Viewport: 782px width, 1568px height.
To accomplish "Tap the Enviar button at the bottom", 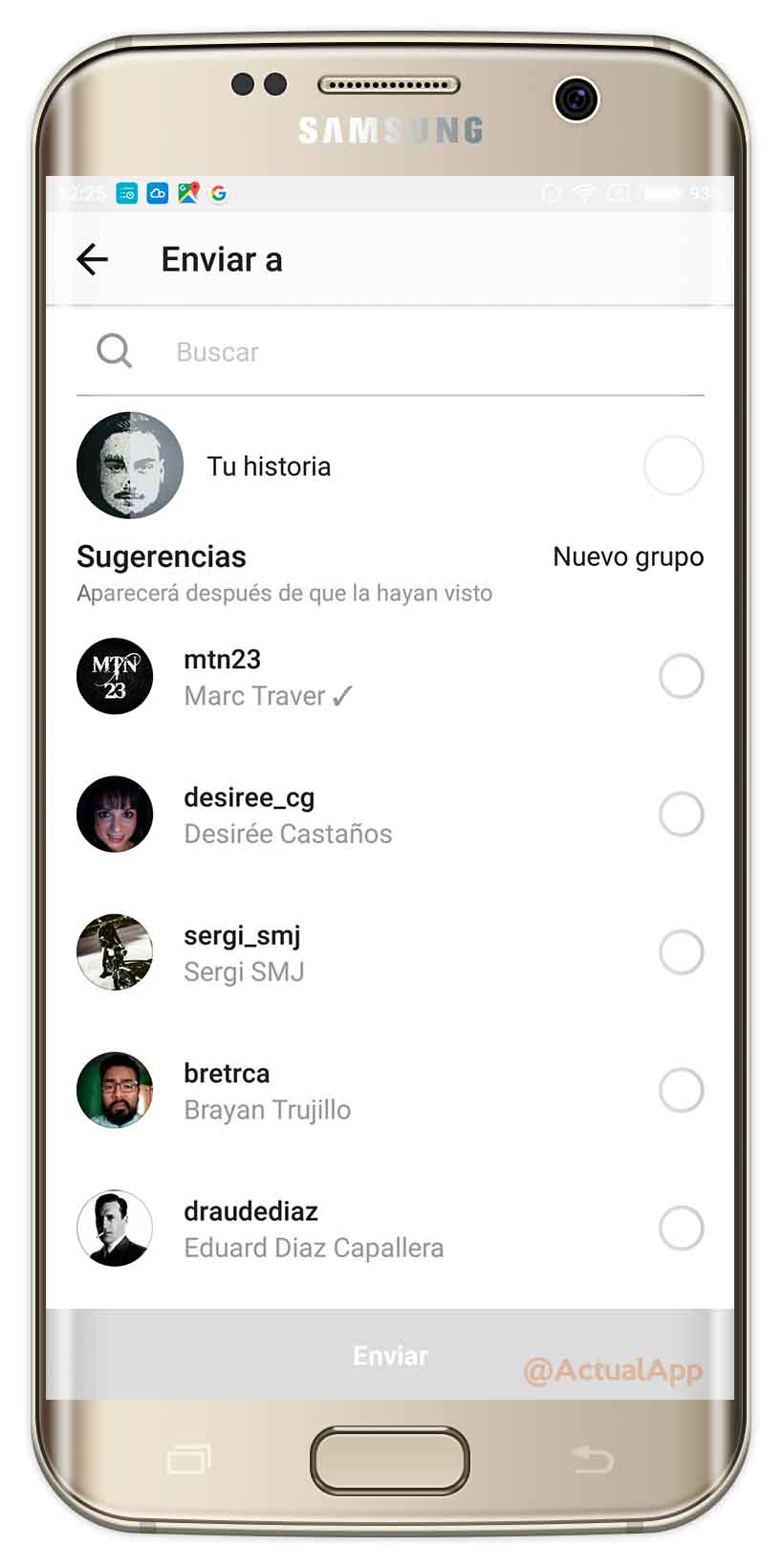I will tap(390, 1355).
